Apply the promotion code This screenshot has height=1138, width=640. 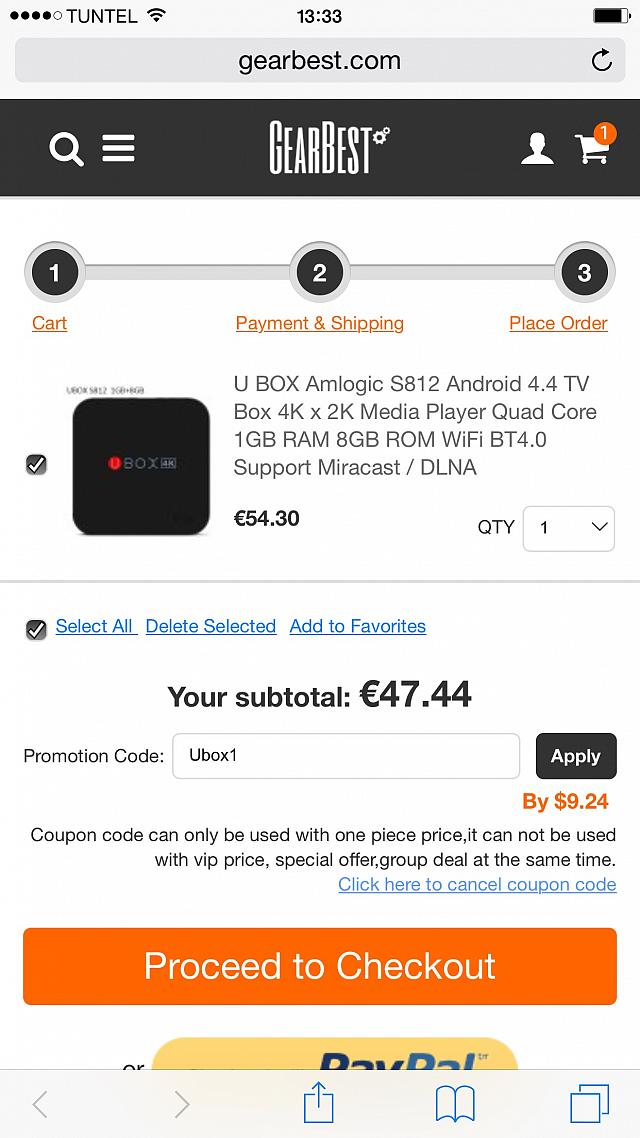pyautogui.click(x=576, y=756)
